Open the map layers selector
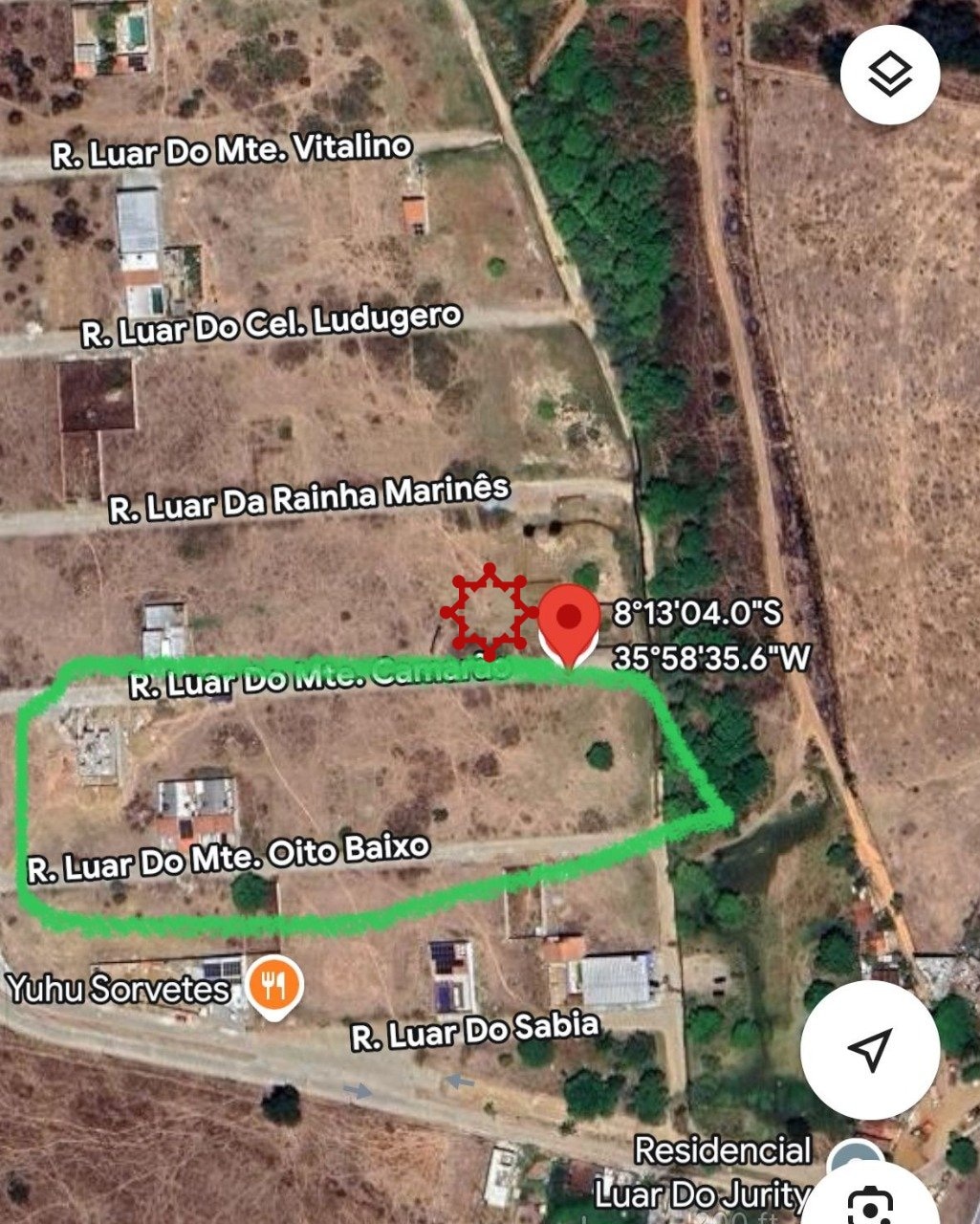This screenshot has height=1224, width=980. 890,76
